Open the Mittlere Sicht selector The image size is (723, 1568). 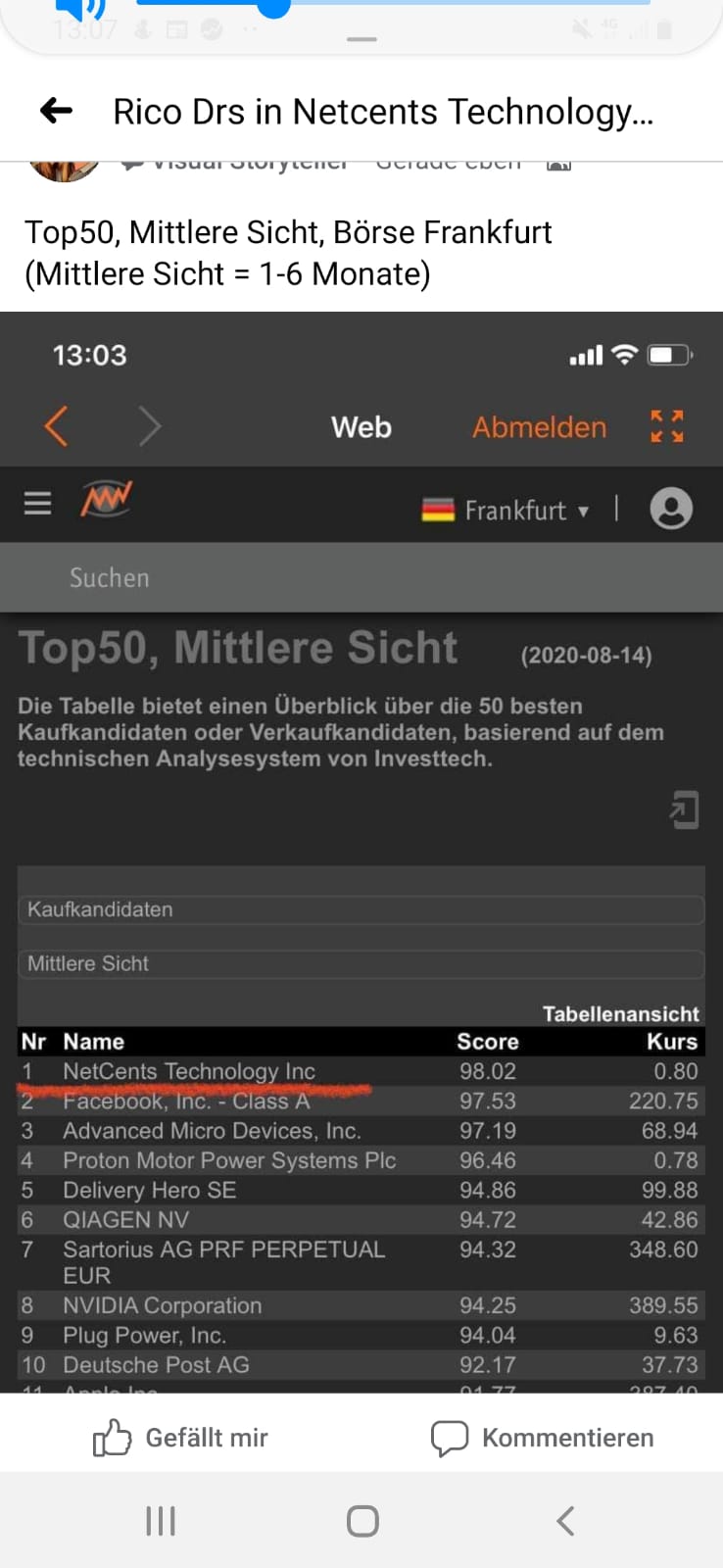tap(361, 963)
